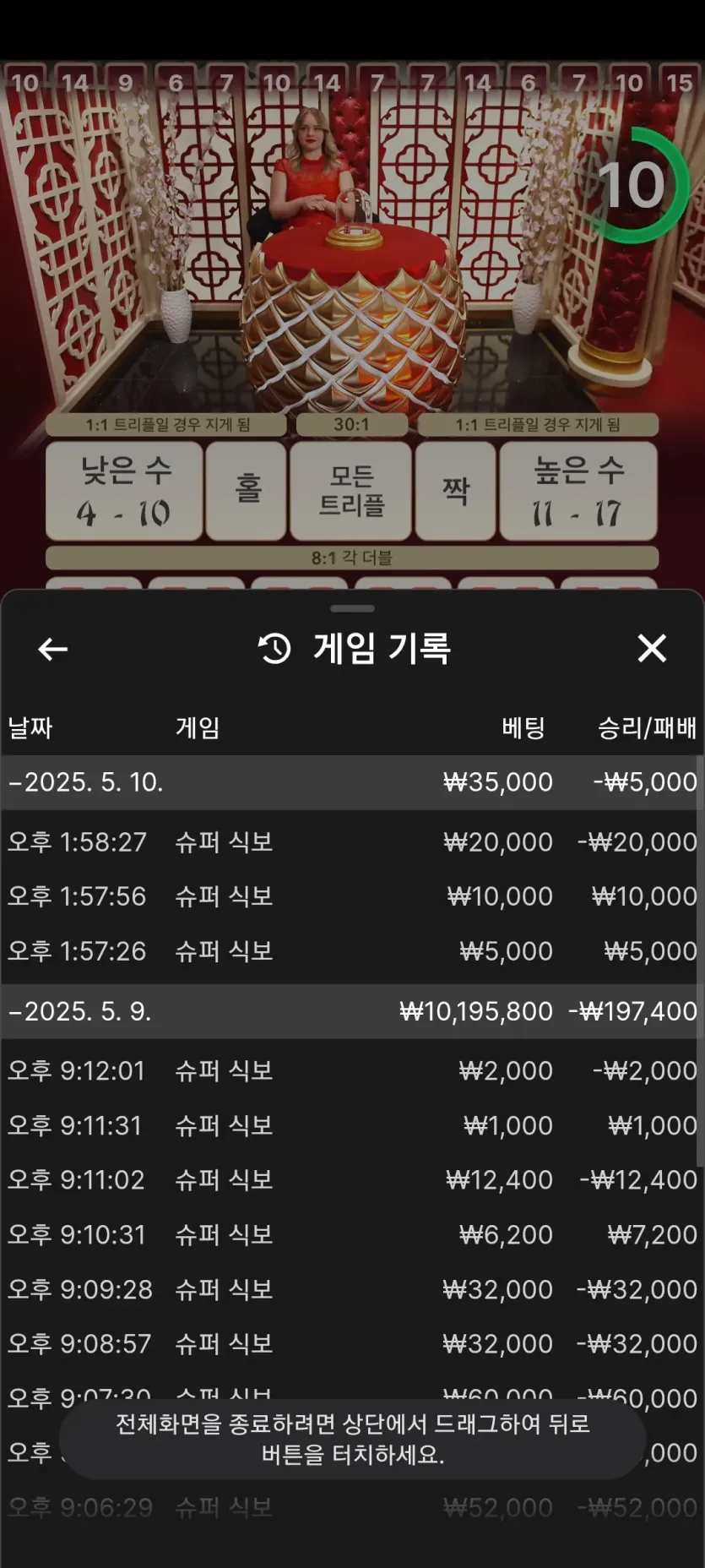
Task: Collapse the 2025. 5. 10. date group
Action: [84, 782]
